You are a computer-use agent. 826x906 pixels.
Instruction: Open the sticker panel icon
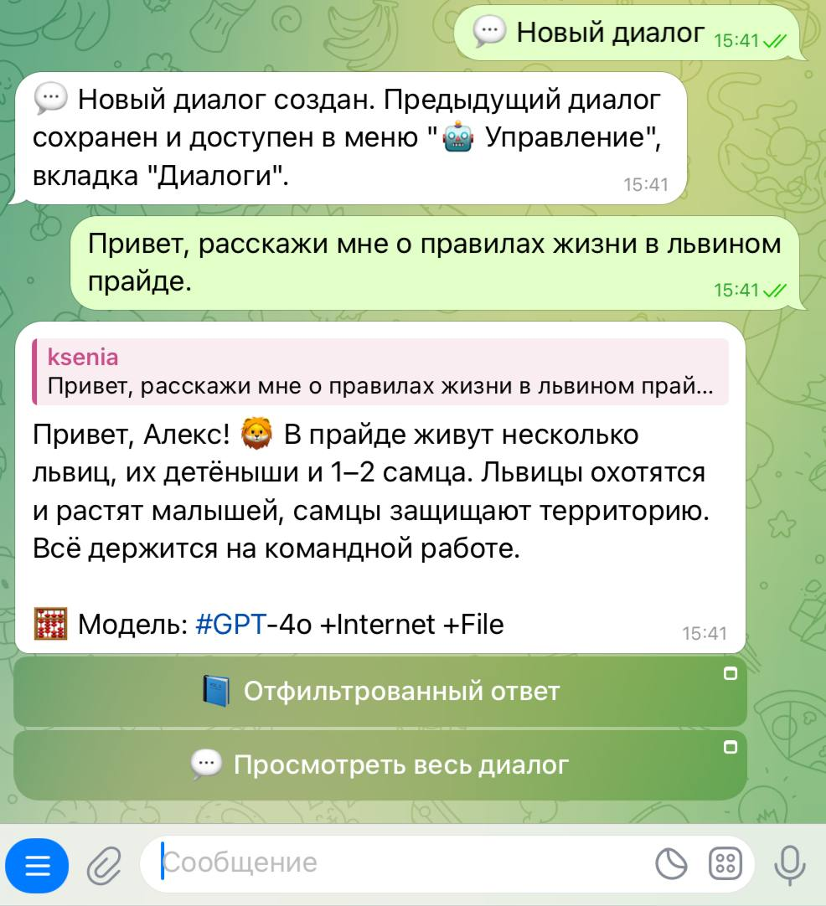[x=671, y=864]
